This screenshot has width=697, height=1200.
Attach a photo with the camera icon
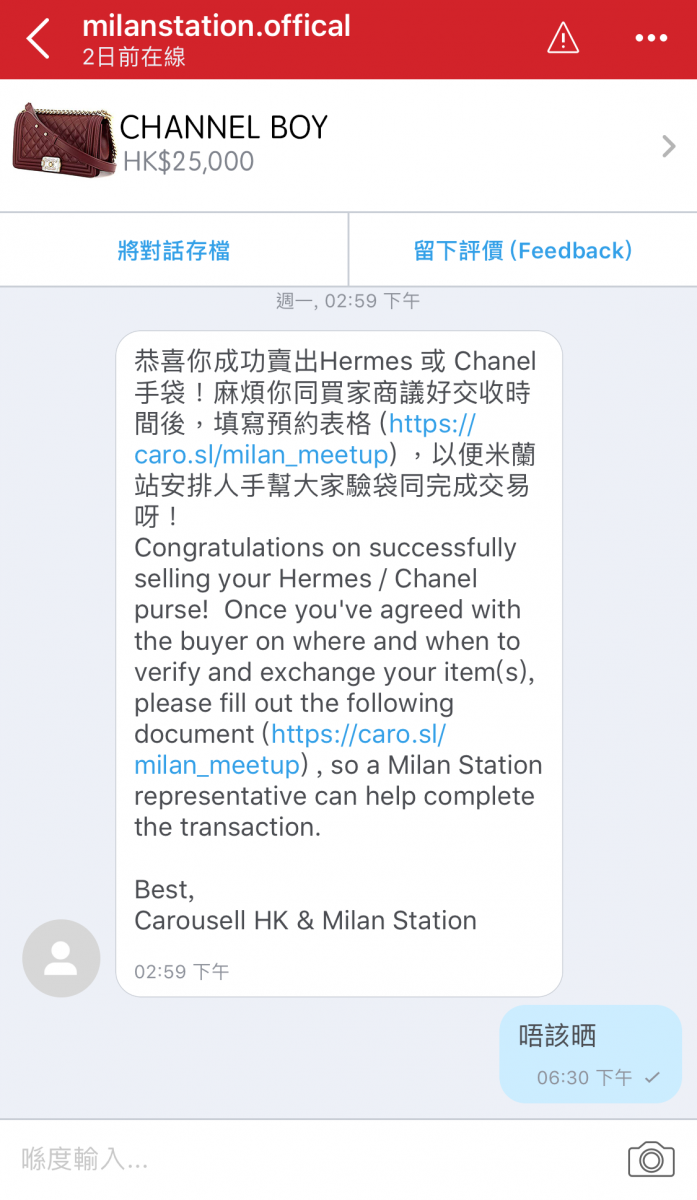coord(651,1159)
